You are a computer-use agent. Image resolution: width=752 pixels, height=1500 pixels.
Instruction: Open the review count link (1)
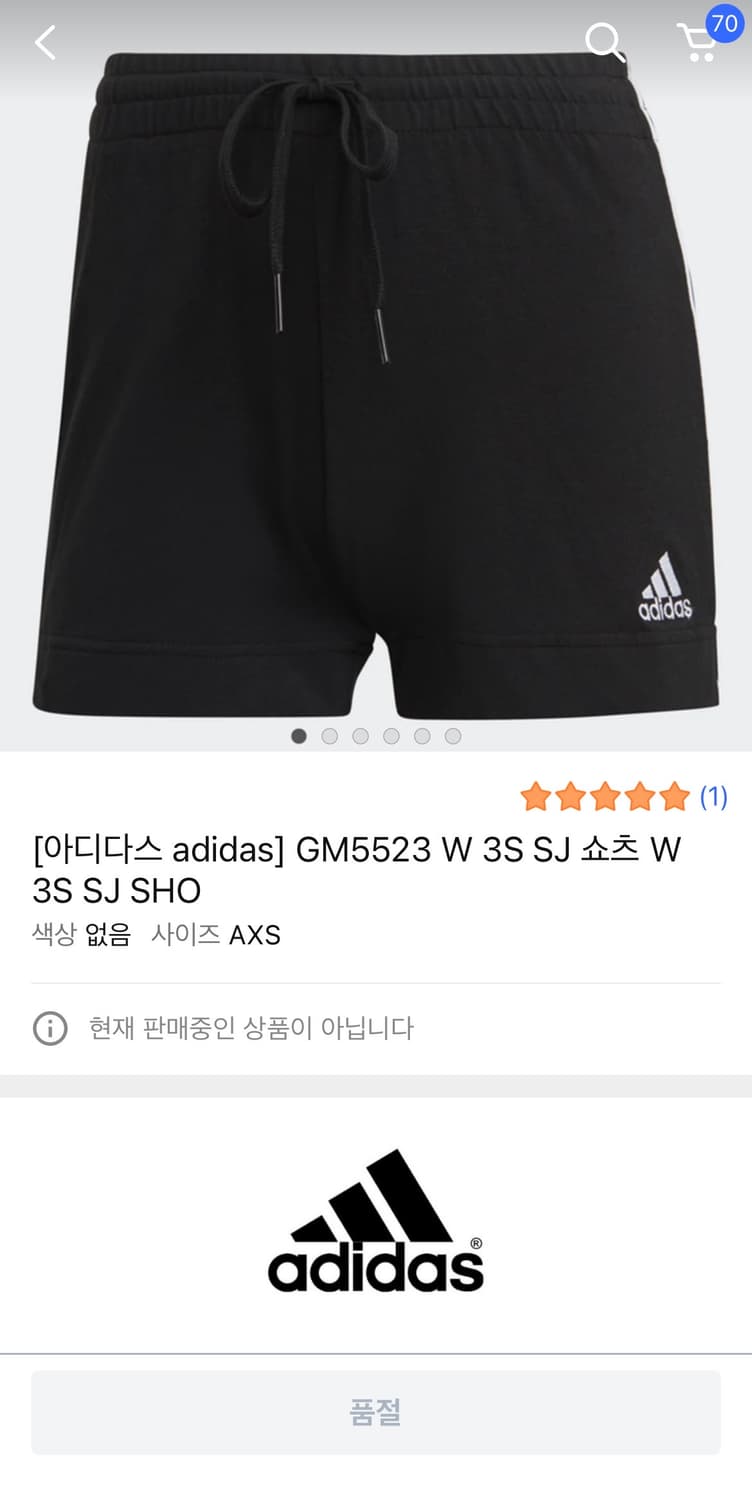[x=714, y=796]
